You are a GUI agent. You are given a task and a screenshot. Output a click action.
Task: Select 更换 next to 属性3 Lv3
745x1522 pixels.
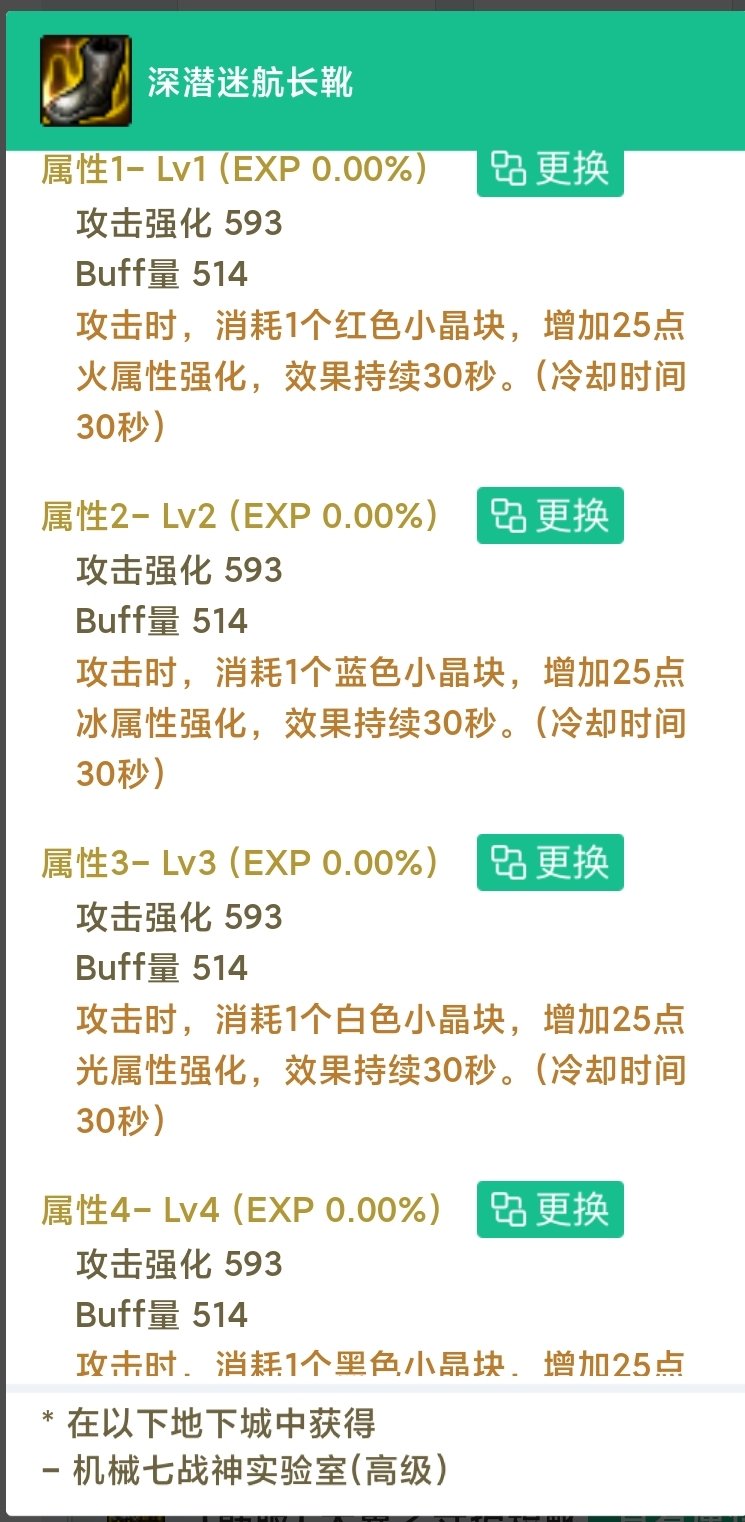coord(550,862)
